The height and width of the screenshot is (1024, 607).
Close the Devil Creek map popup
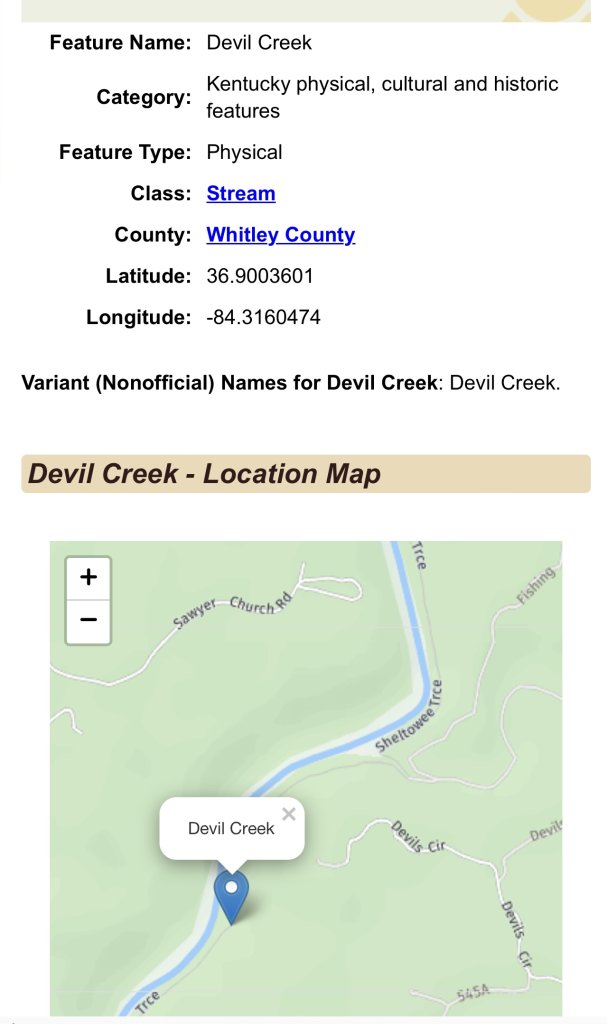click(x=289, y=814)
